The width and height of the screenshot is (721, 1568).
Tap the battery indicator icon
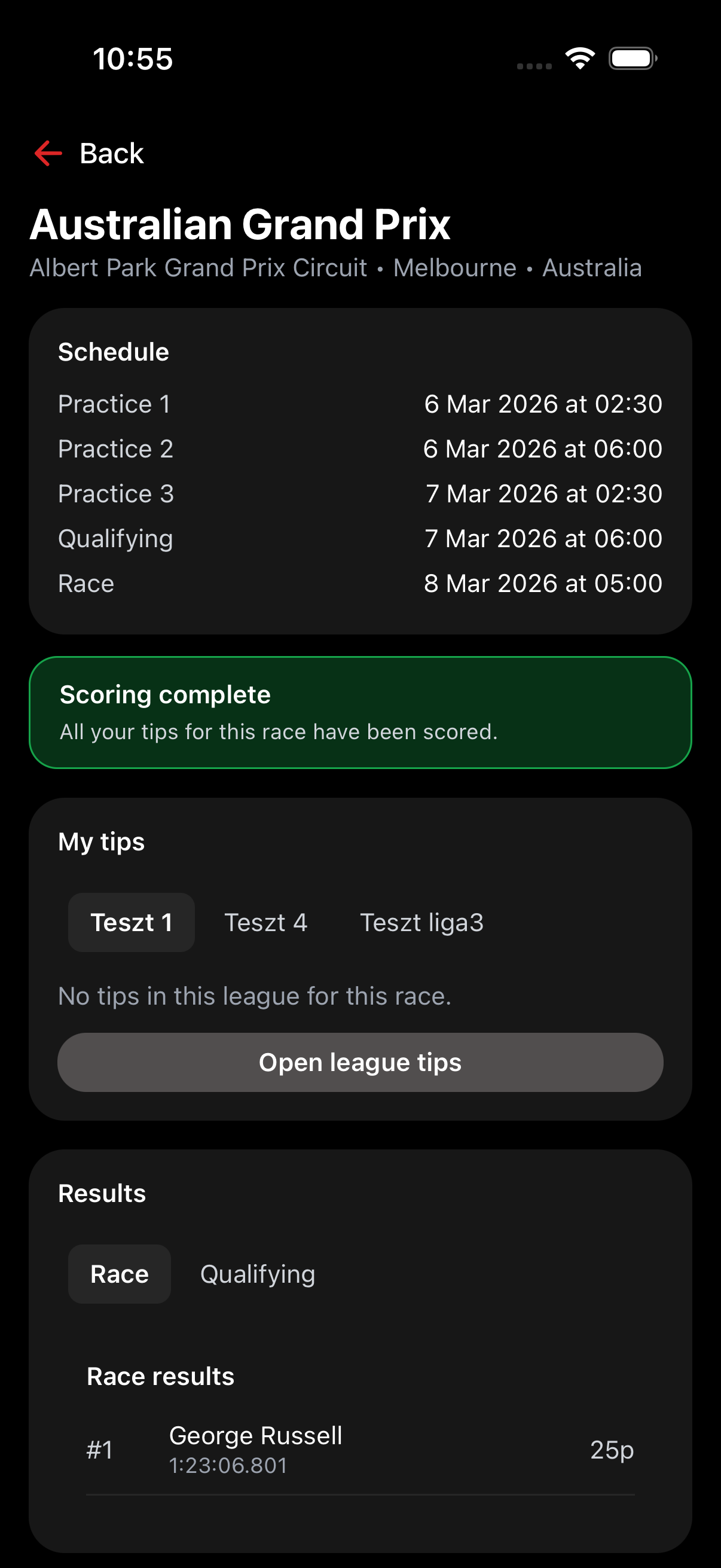633,58
